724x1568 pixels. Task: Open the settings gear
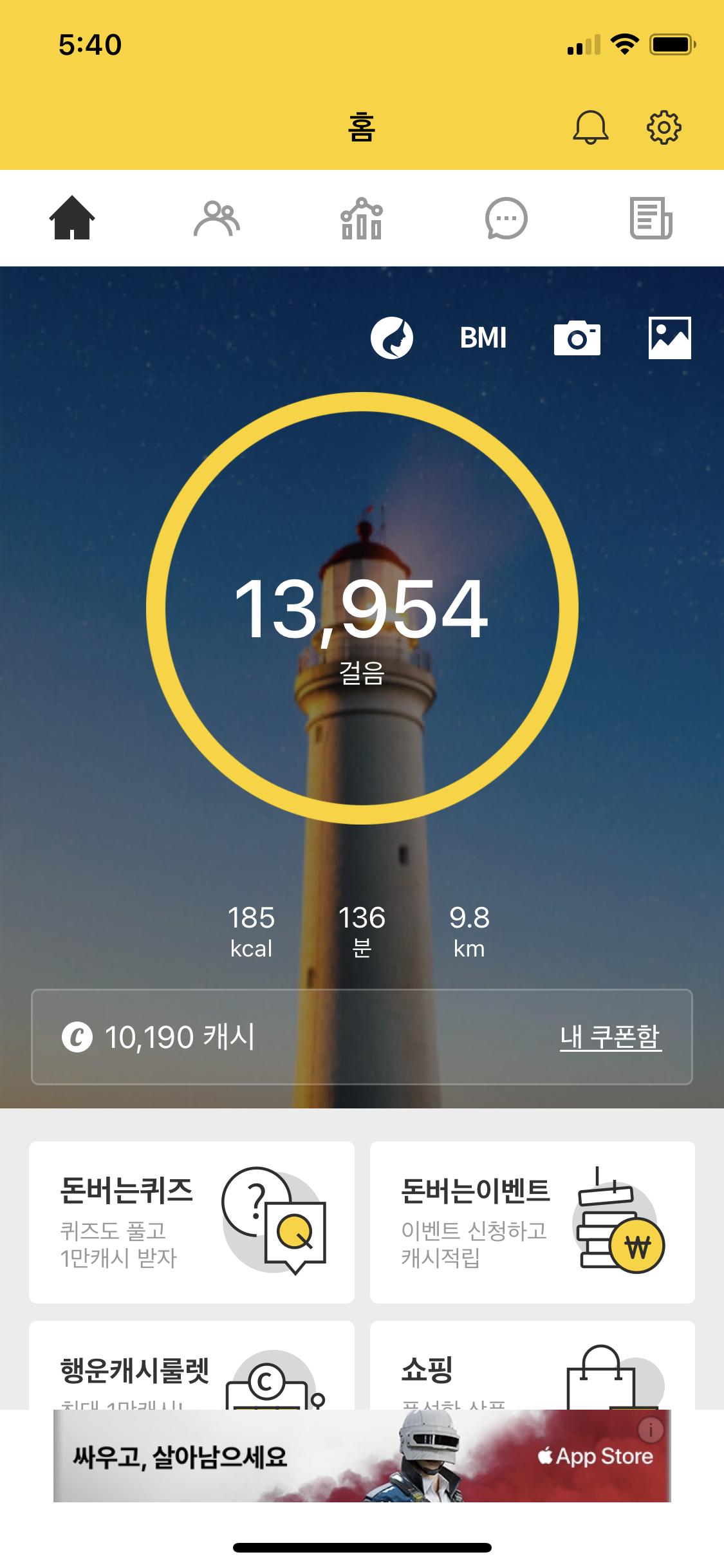664,127
